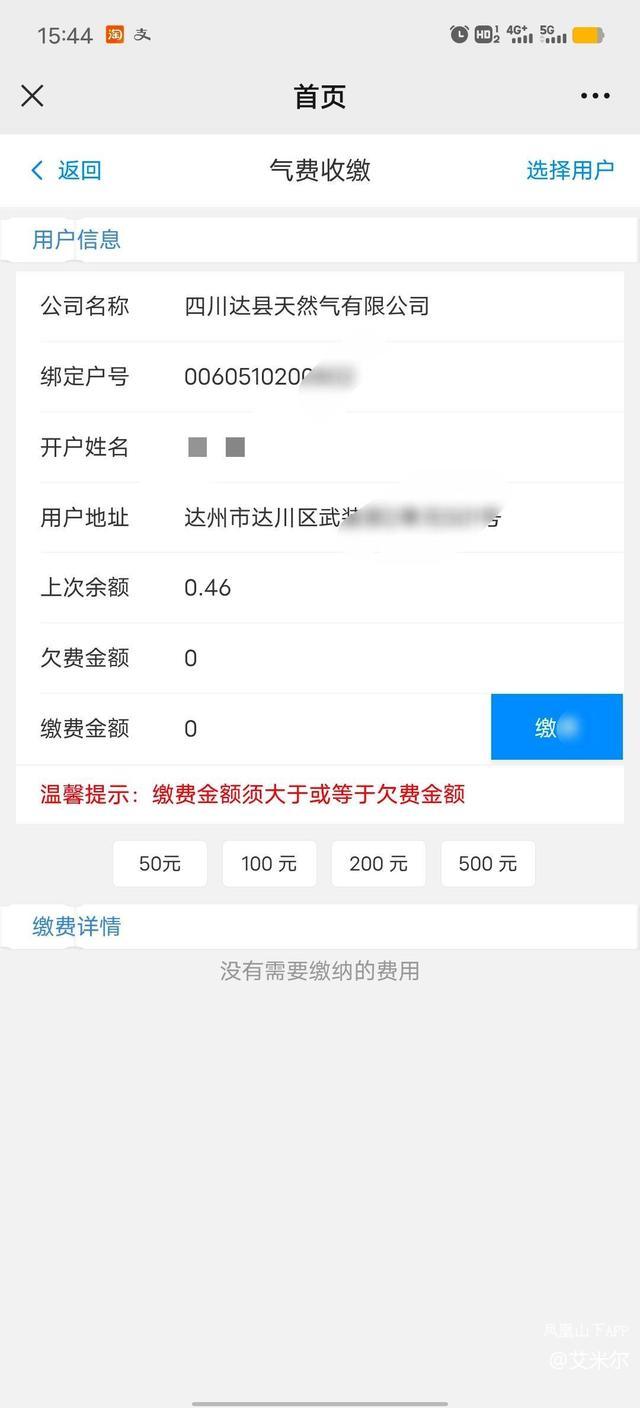Go back via 返回
This screenshot has height=1408, width=640.
point(66,170)
